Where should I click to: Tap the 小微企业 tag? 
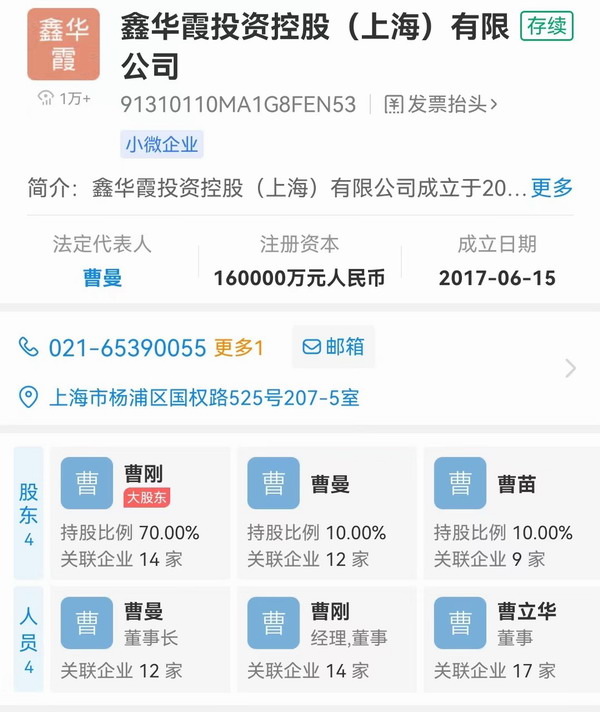click(162, 144)
